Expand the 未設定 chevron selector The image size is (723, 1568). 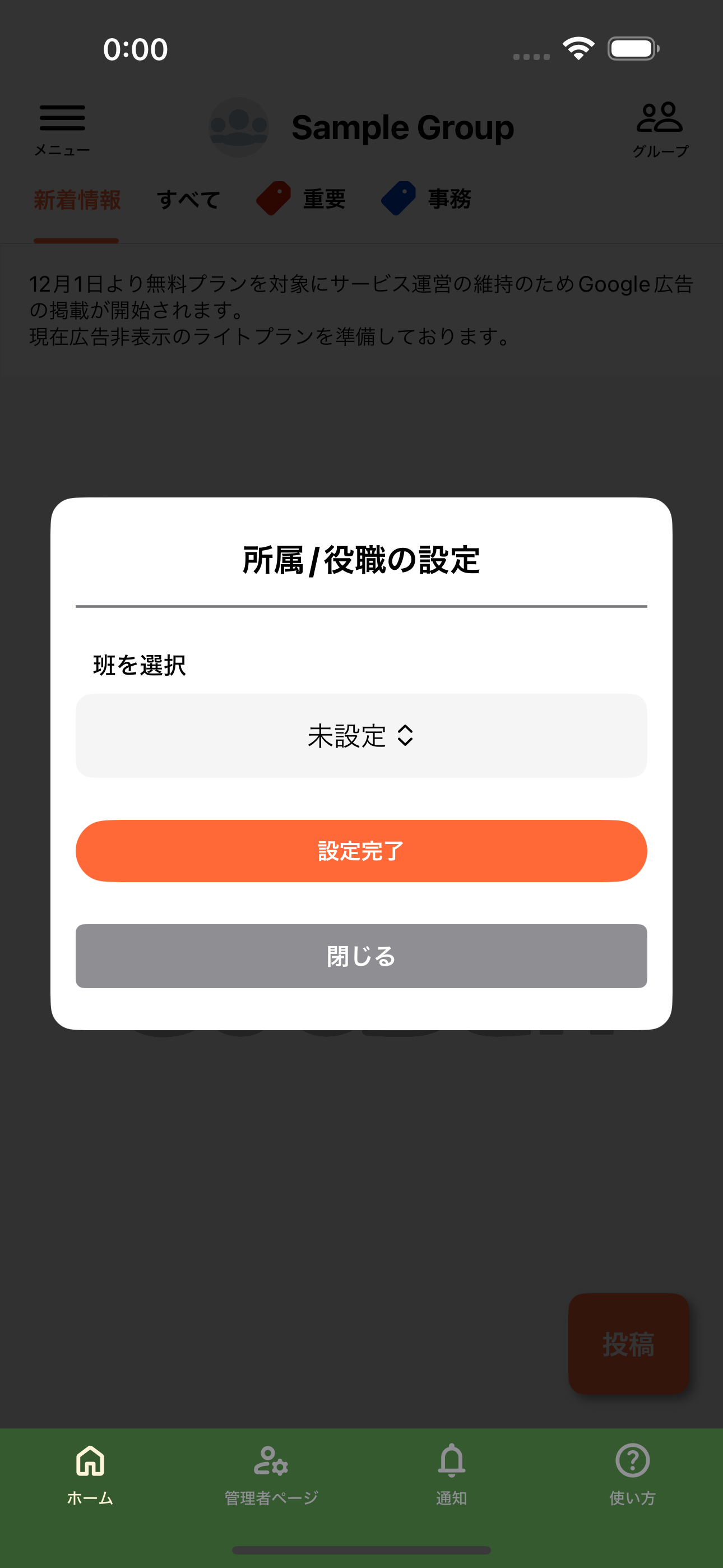408,736
